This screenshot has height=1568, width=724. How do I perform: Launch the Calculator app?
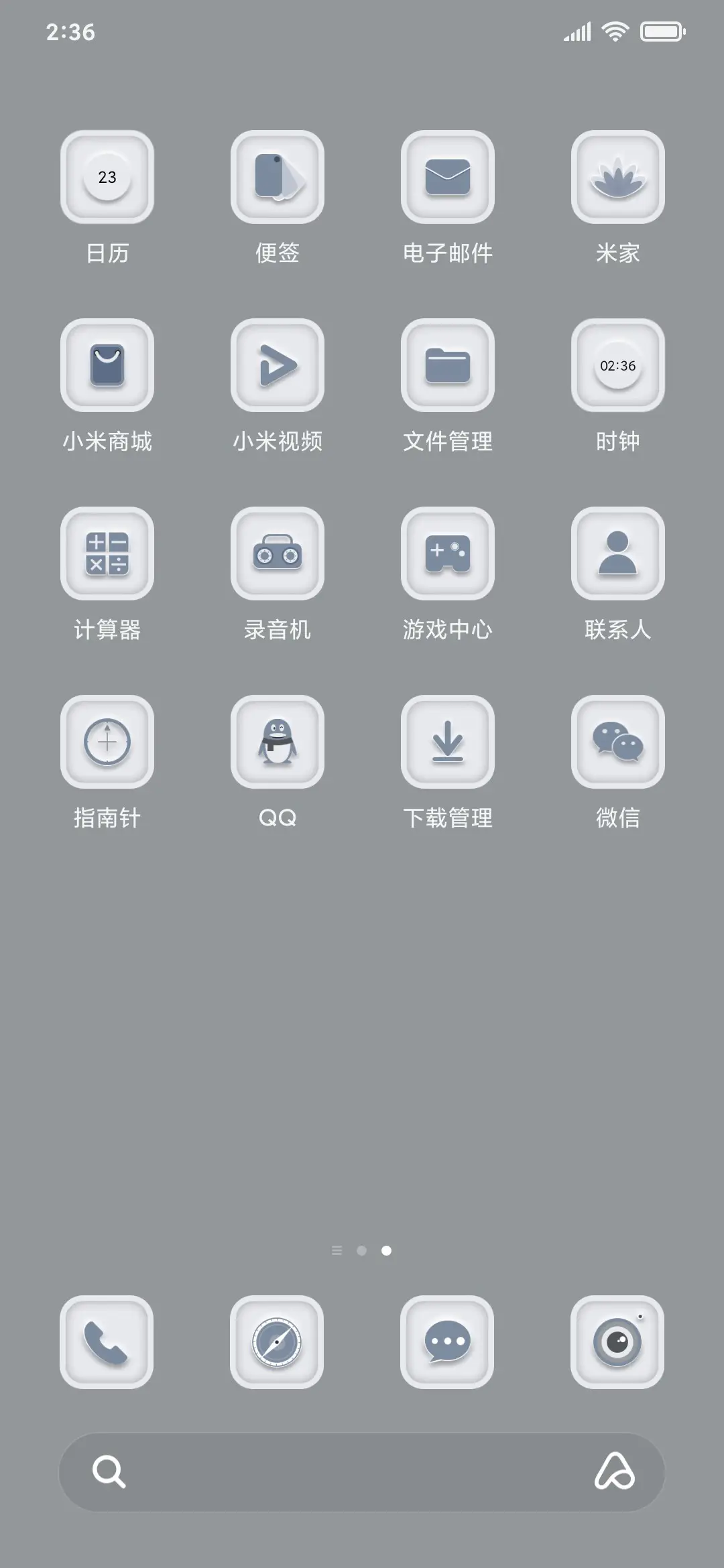click(x=107, y=553)
